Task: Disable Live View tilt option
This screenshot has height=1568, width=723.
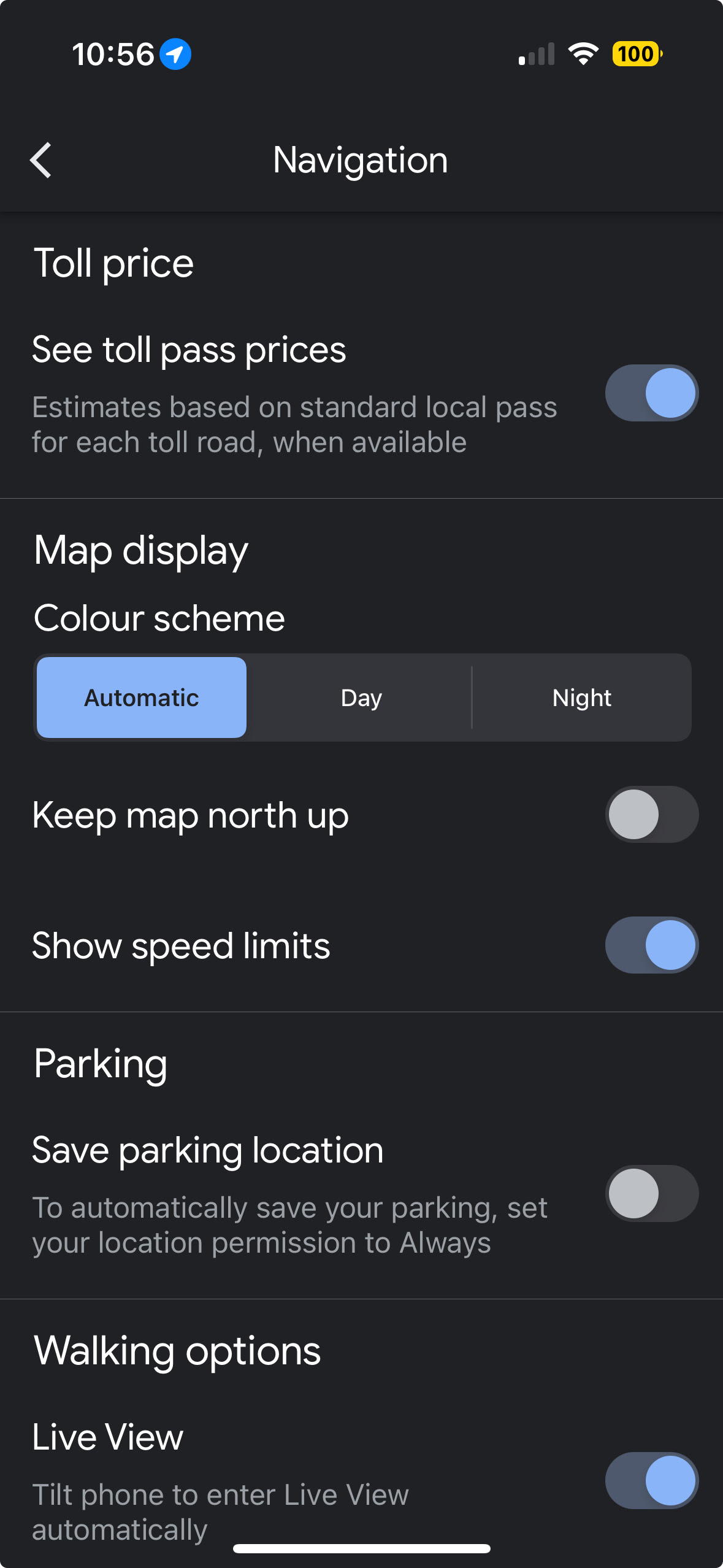Action: pyautogui.click(x=652, y=1480)
